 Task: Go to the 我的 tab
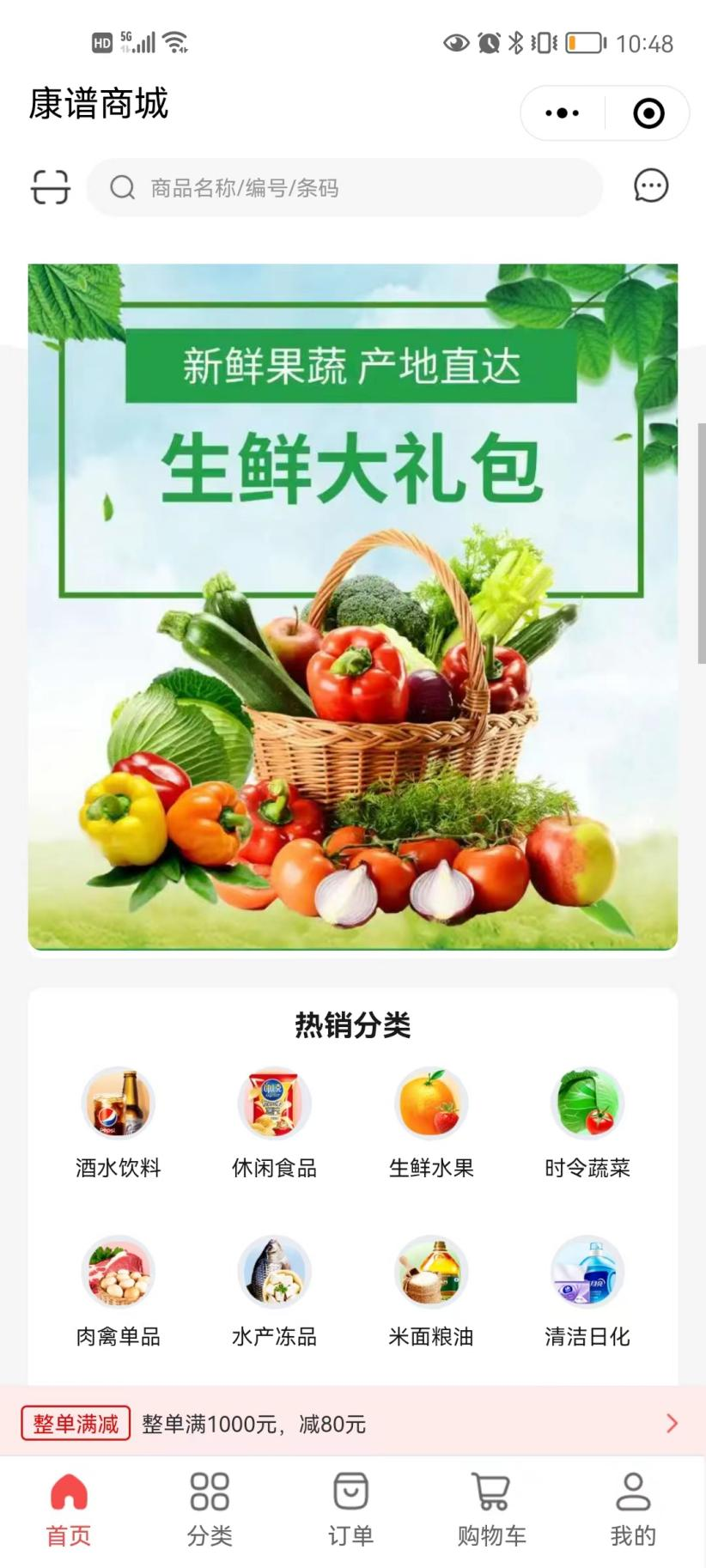633,1509
